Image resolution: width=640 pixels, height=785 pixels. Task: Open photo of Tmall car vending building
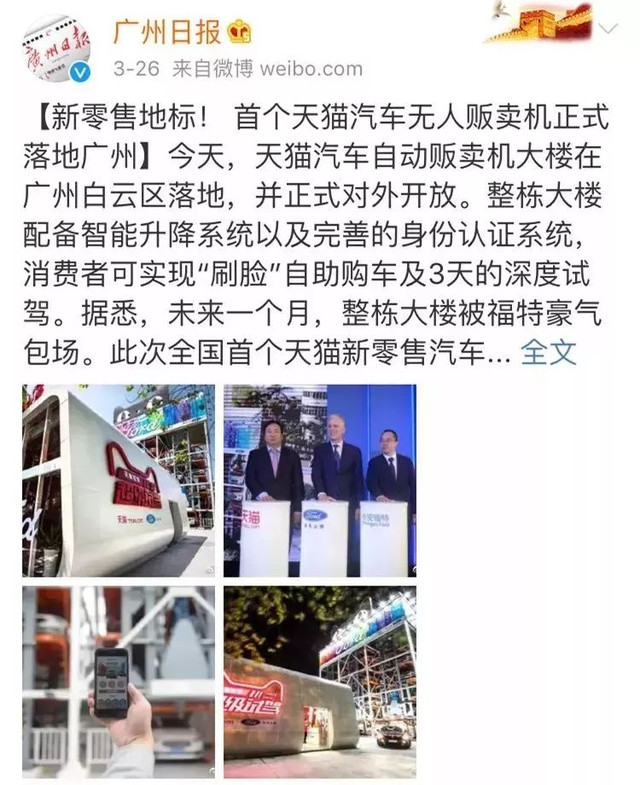point(118,480)
